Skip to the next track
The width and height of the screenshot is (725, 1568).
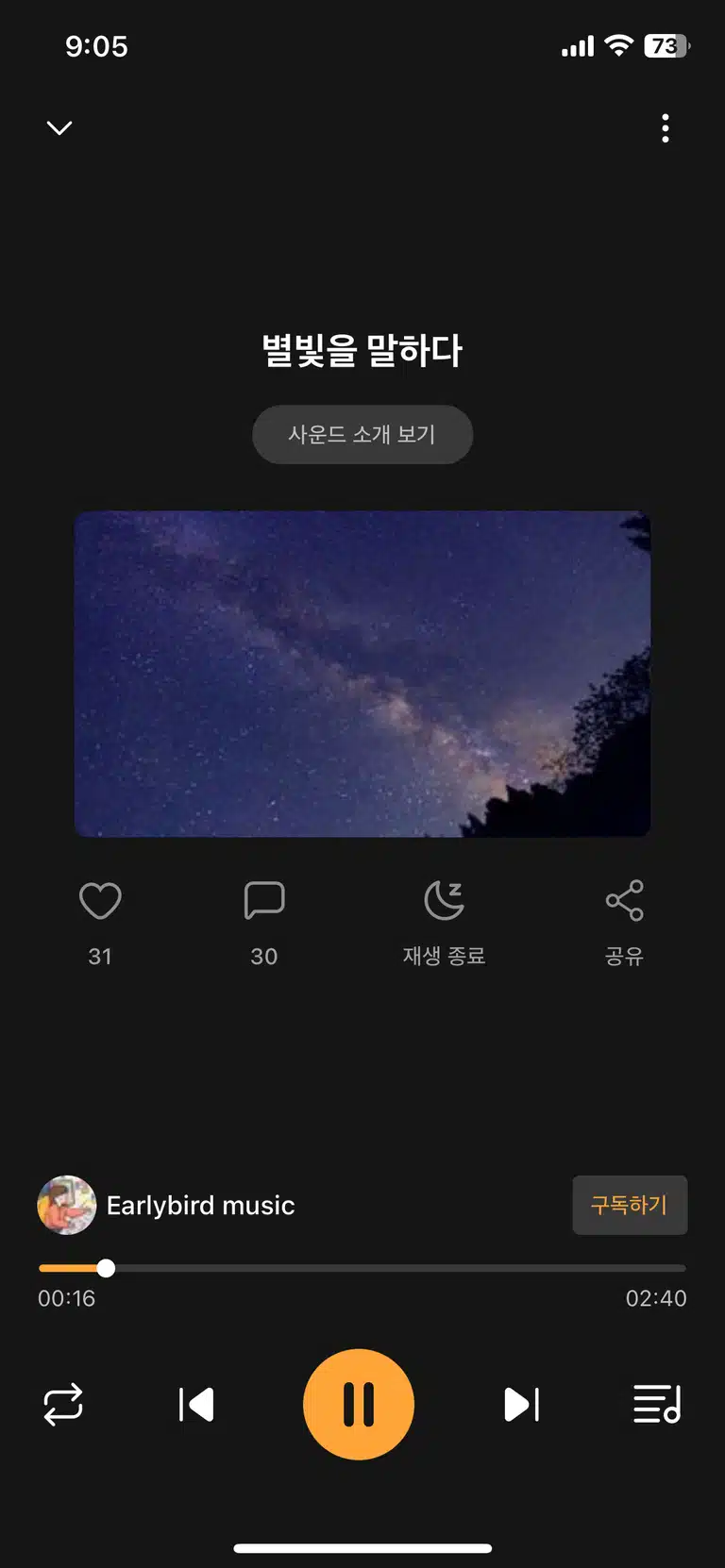pyautogui.click(x=521, y=1405)
